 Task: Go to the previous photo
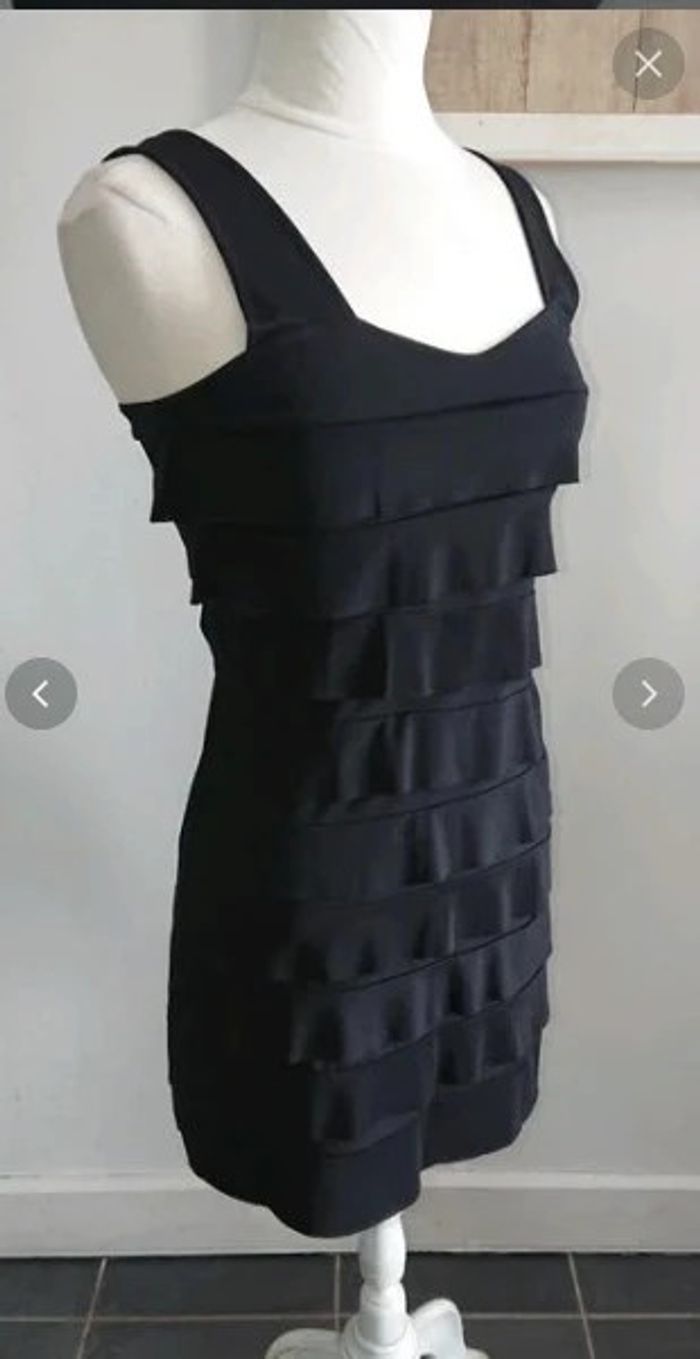(41, 693)
